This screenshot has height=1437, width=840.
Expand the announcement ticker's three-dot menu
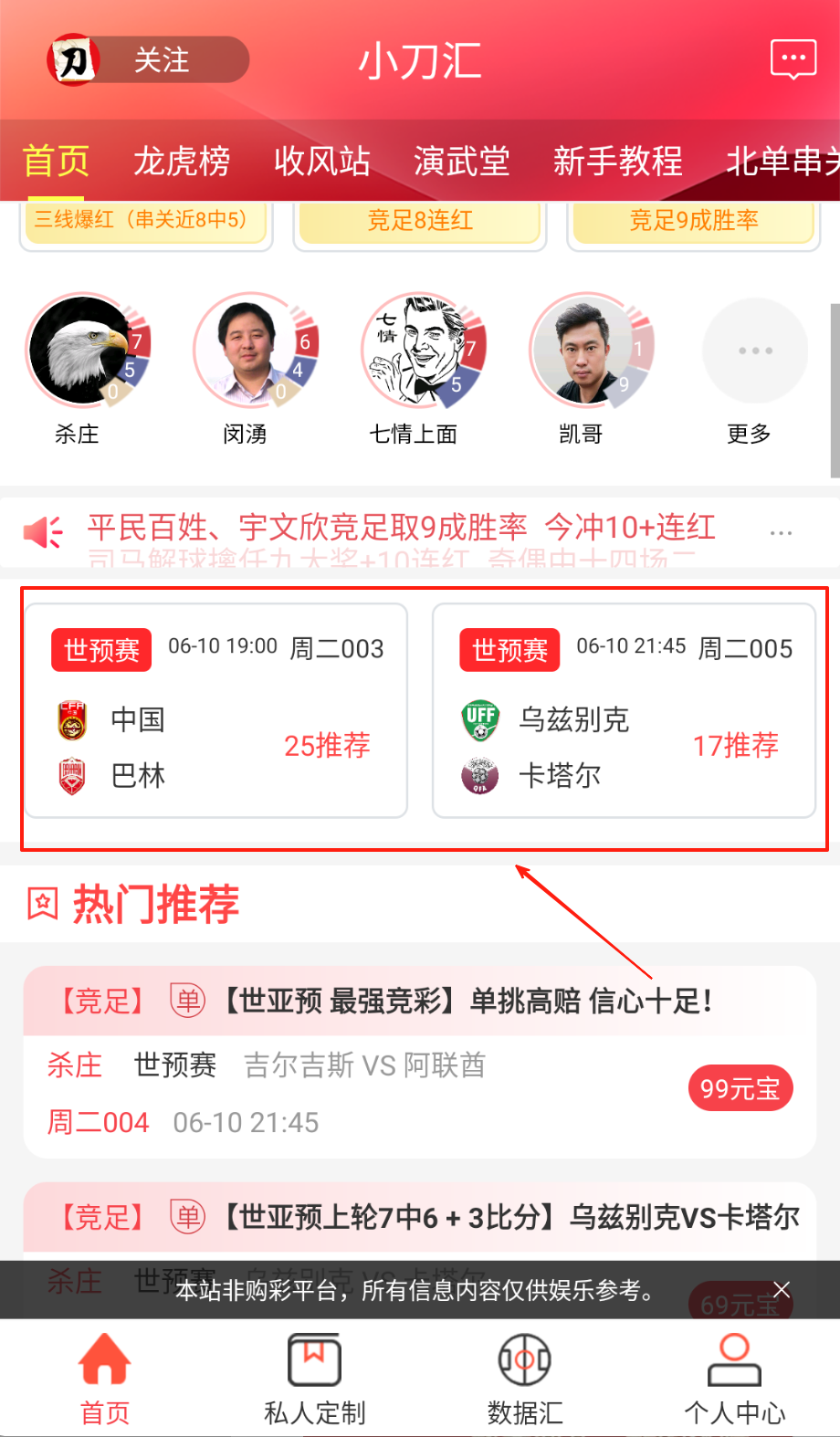click(781, 532)
